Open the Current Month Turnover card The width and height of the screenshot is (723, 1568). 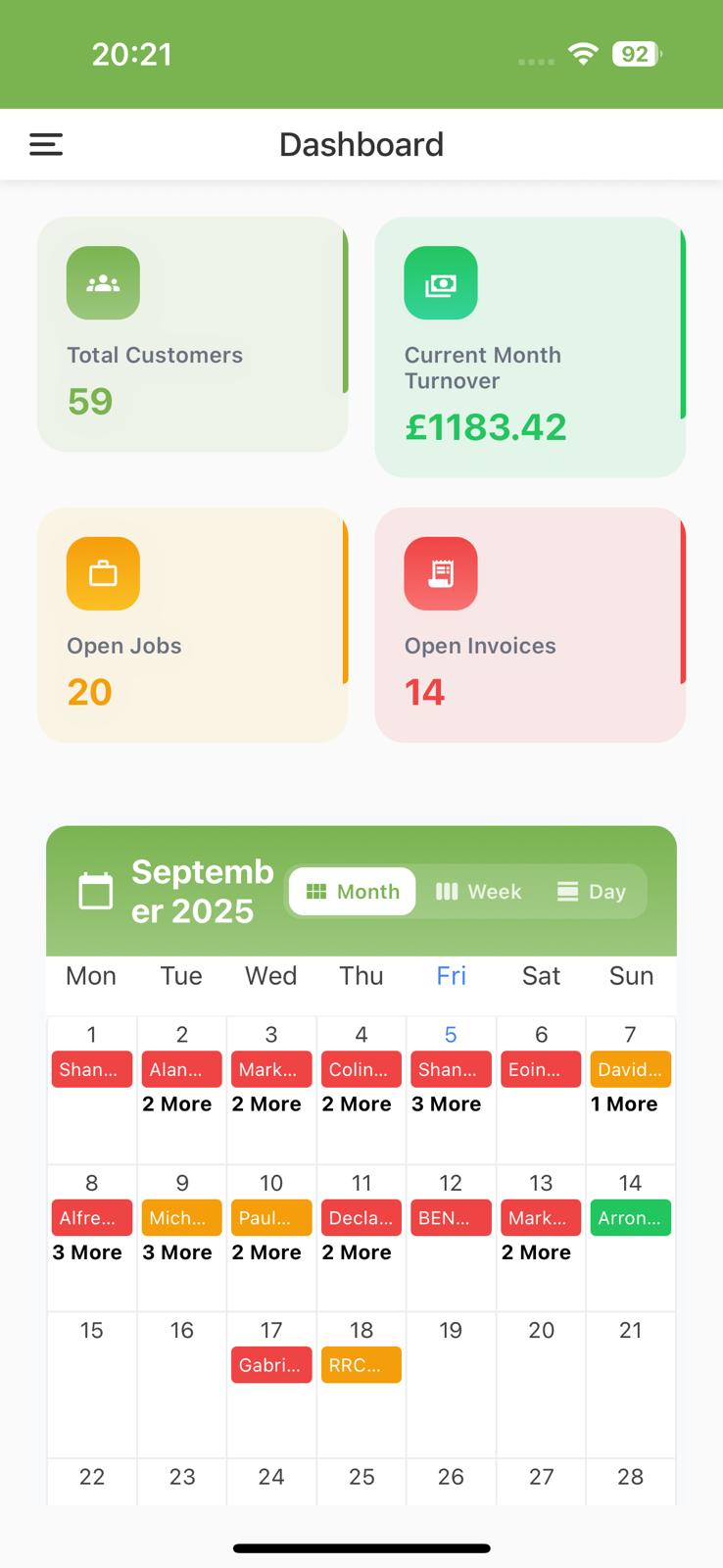(529, 346)
